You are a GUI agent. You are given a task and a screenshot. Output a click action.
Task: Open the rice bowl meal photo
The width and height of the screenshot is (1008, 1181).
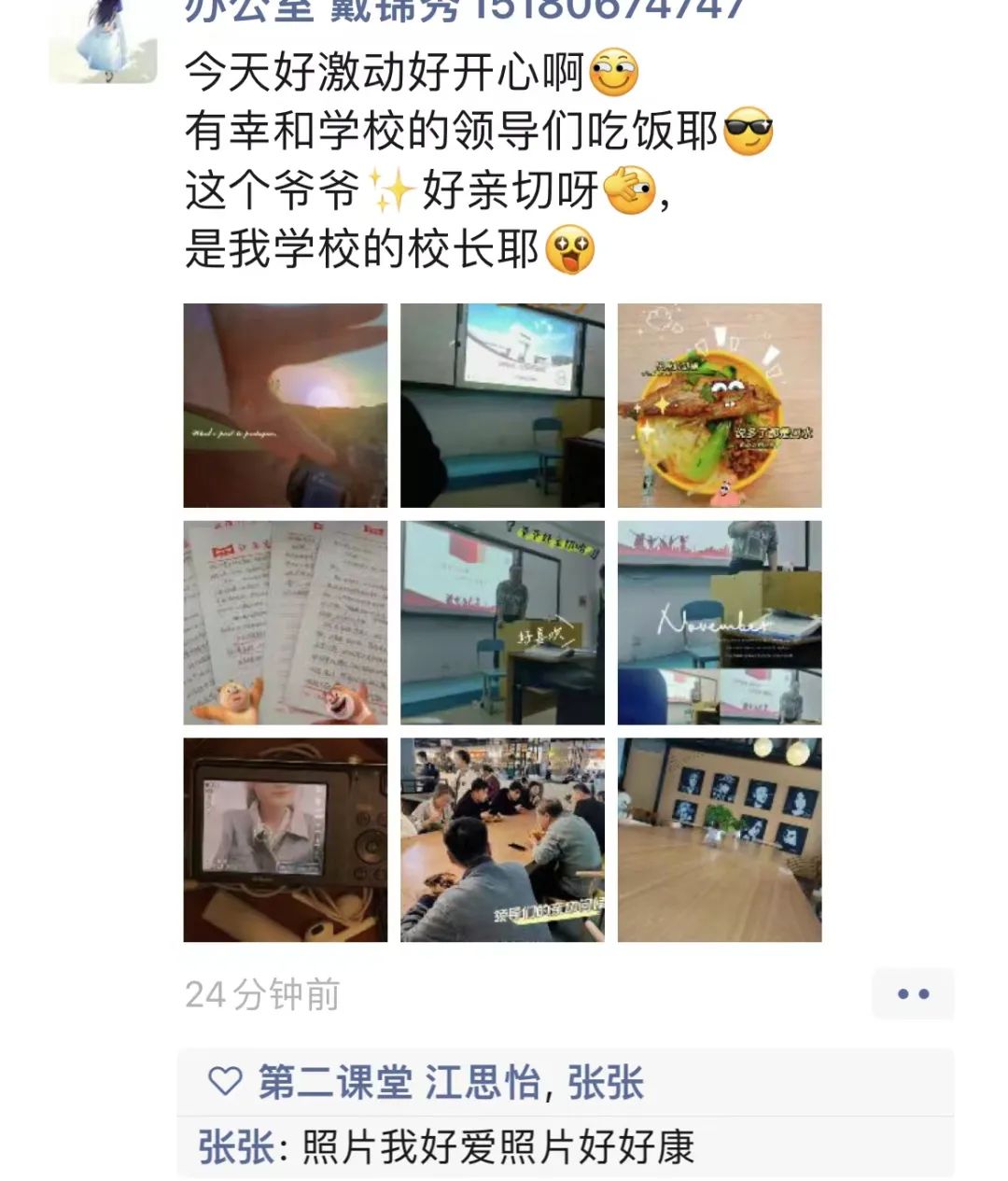[720, 405]
